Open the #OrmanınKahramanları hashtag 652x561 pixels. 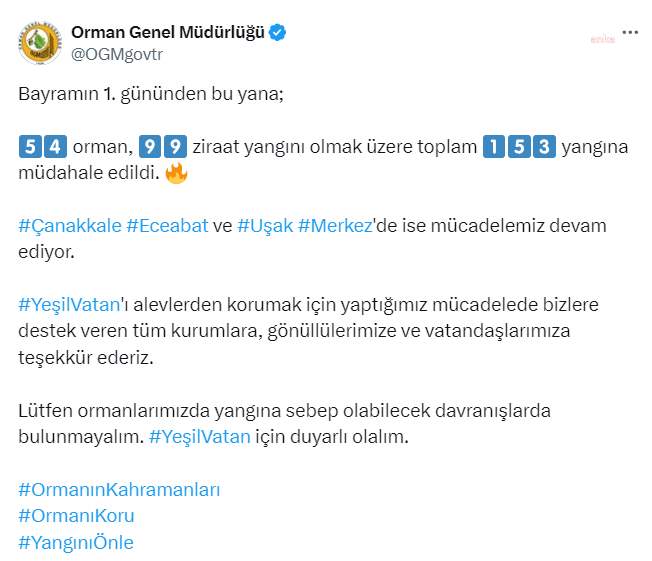[119, 490]
